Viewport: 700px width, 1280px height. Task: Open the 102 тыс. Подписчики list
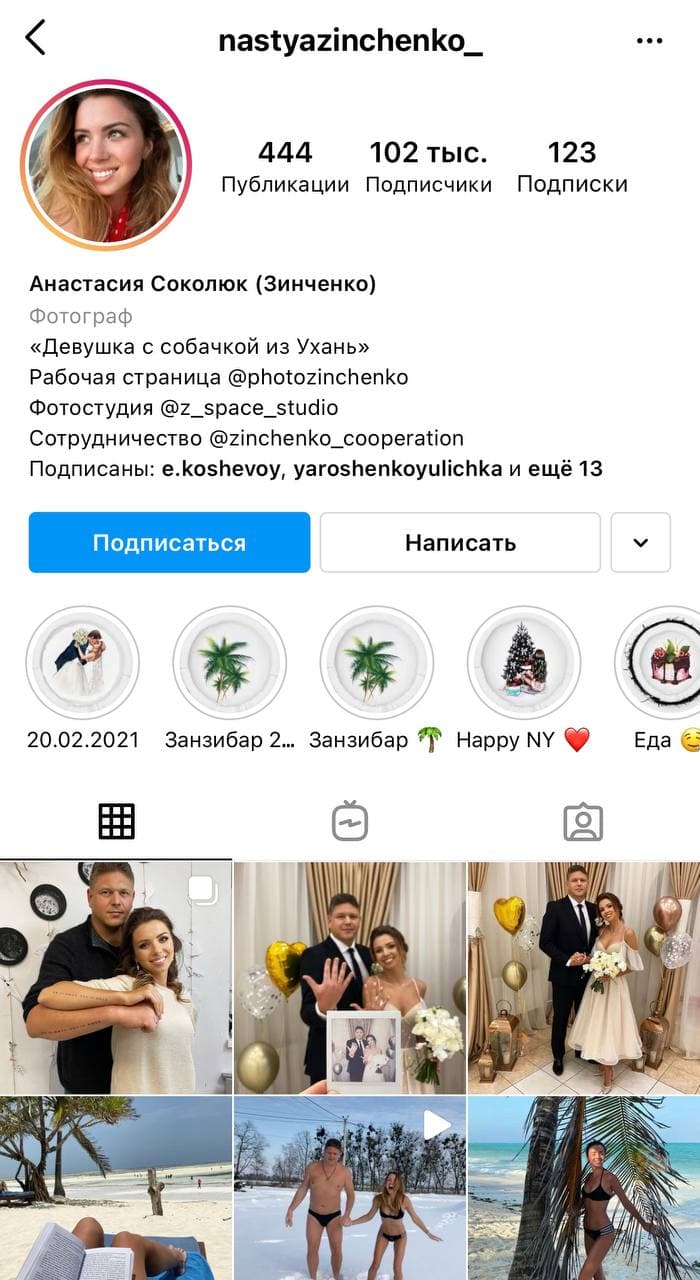(x=428, y=166)
